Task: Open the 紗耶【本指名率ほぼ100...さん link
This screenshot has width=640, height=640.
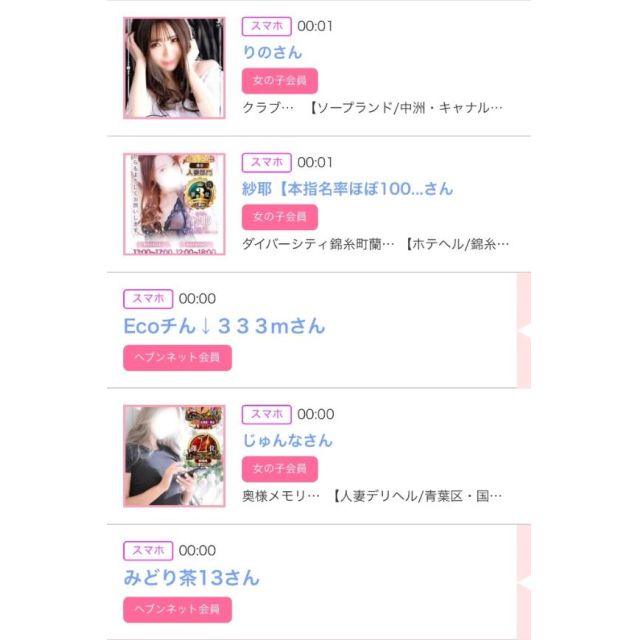Action: [x=347, y=188]
